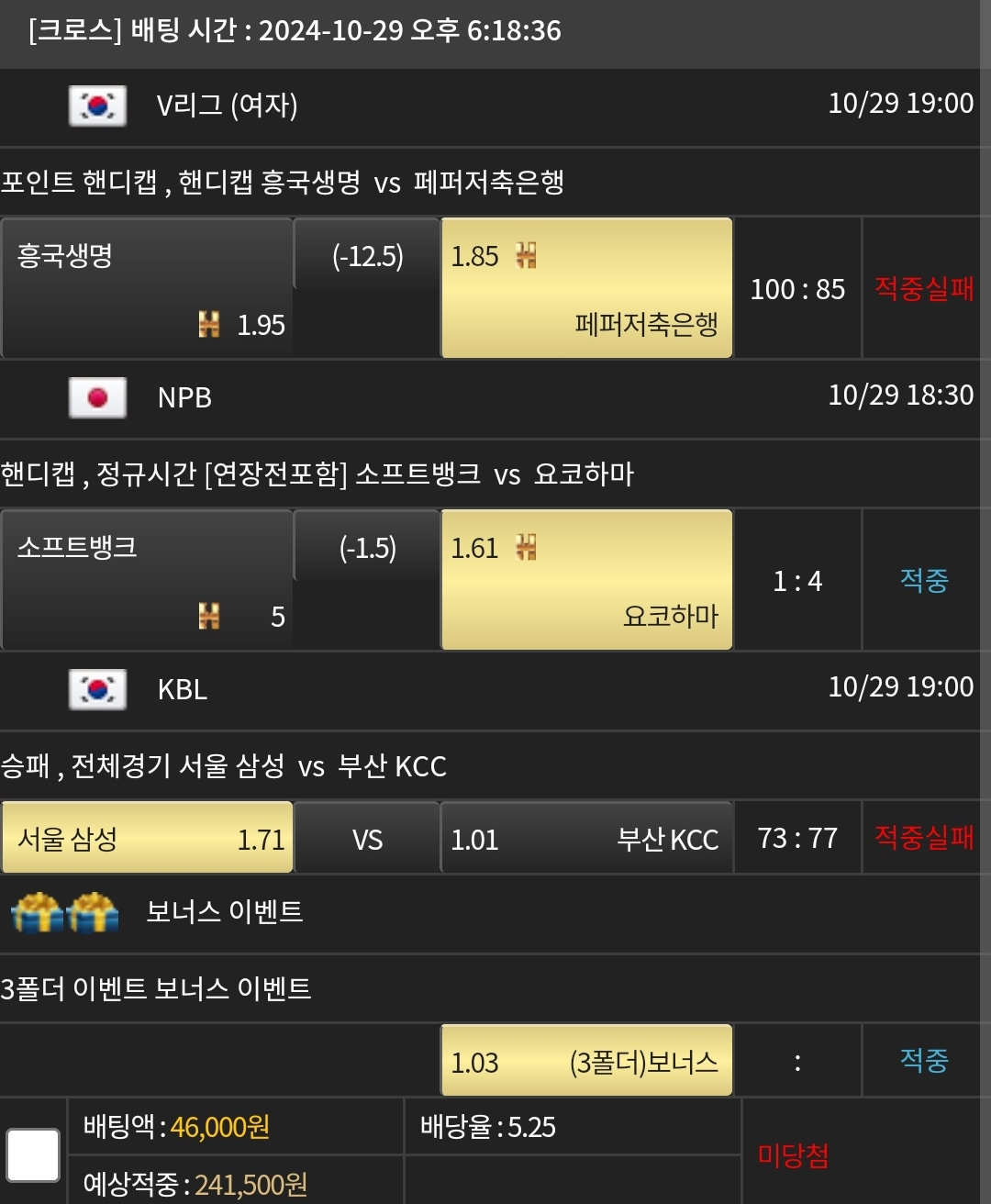Select the bet slip checkbox
The image size is (991, 1204).
click(33, 1154)
